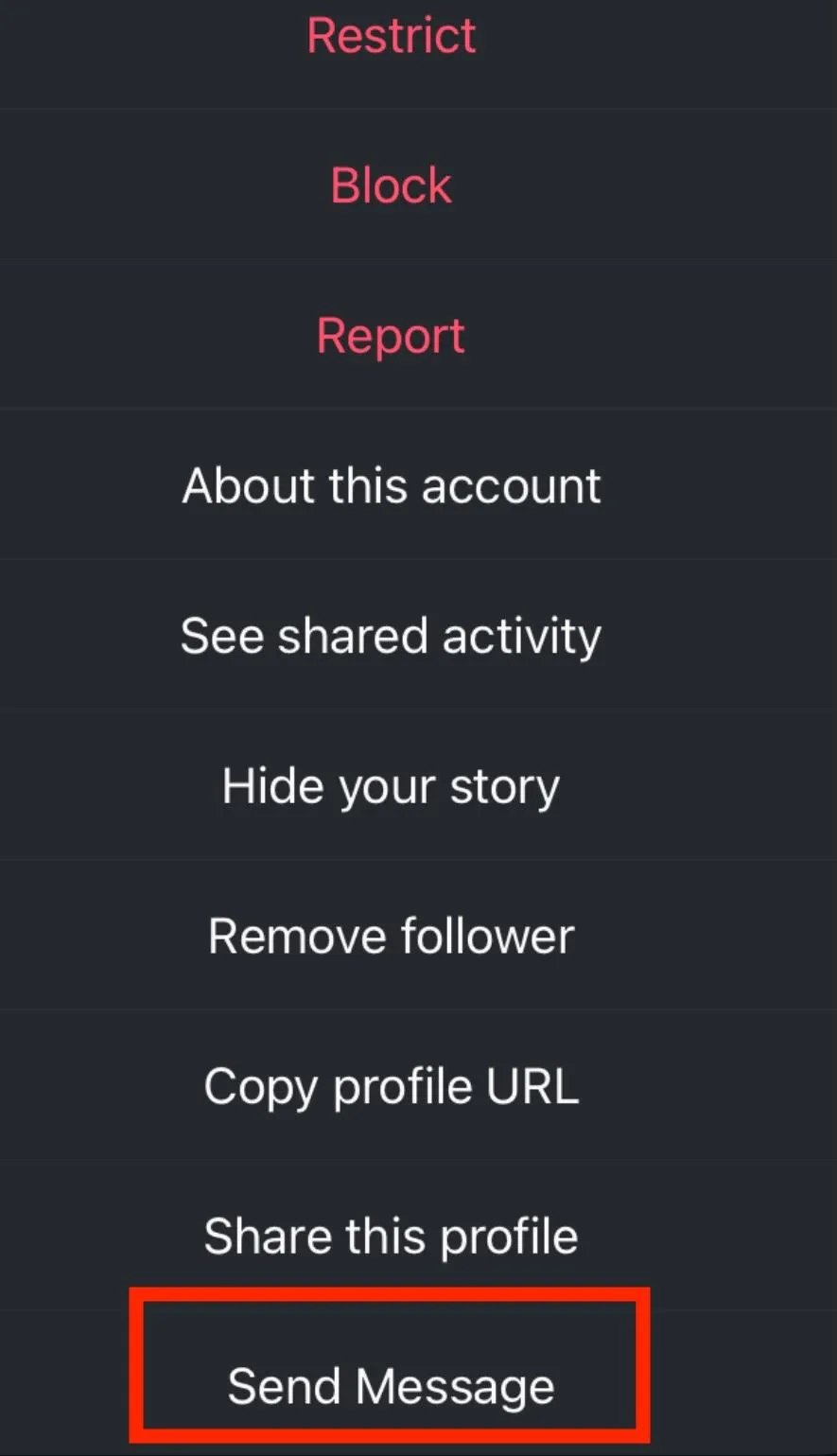This screenshot has width=837, height=1456.
Task: Tap Send Message option
Action: [391, 1386]
